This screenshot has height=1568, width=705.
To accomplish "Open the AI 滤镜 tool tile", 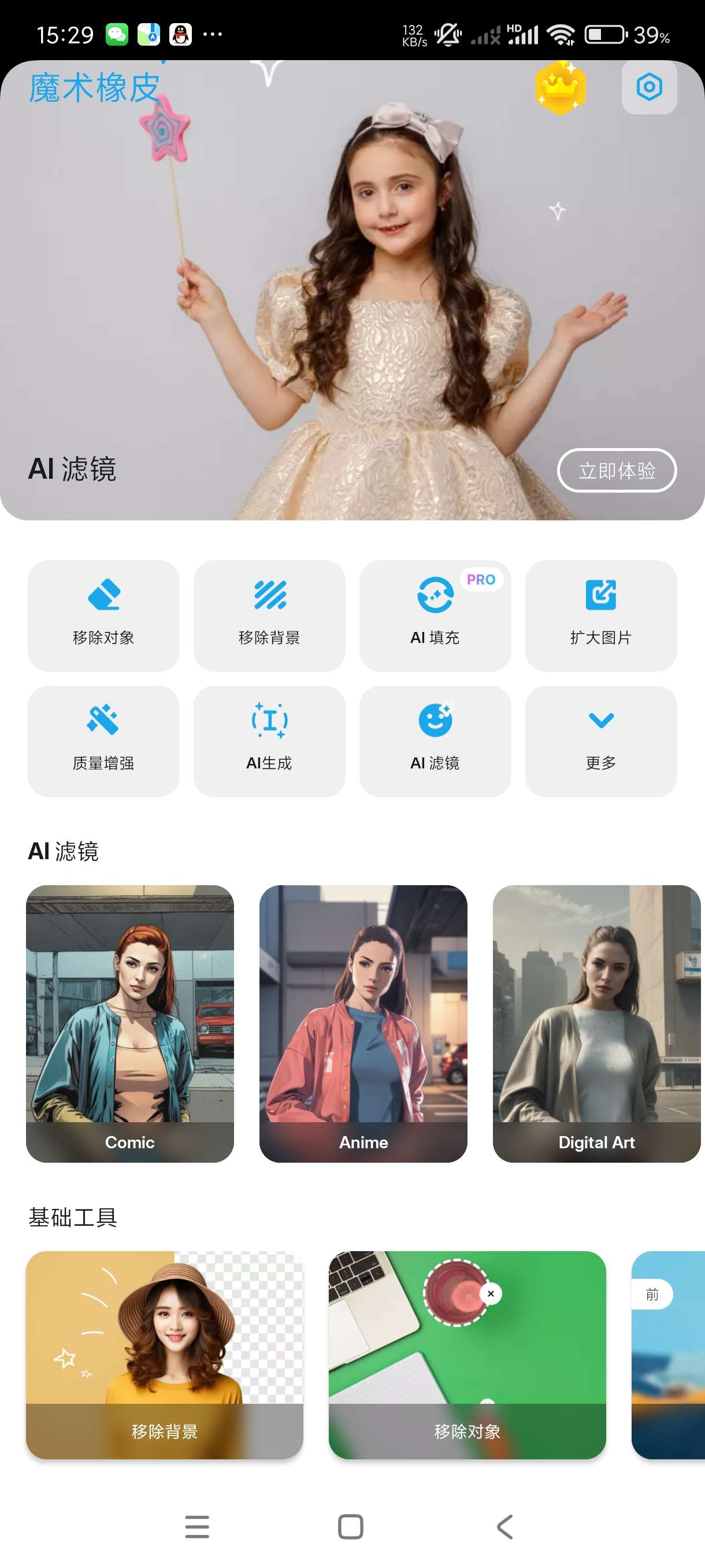I will pos(435,741).
